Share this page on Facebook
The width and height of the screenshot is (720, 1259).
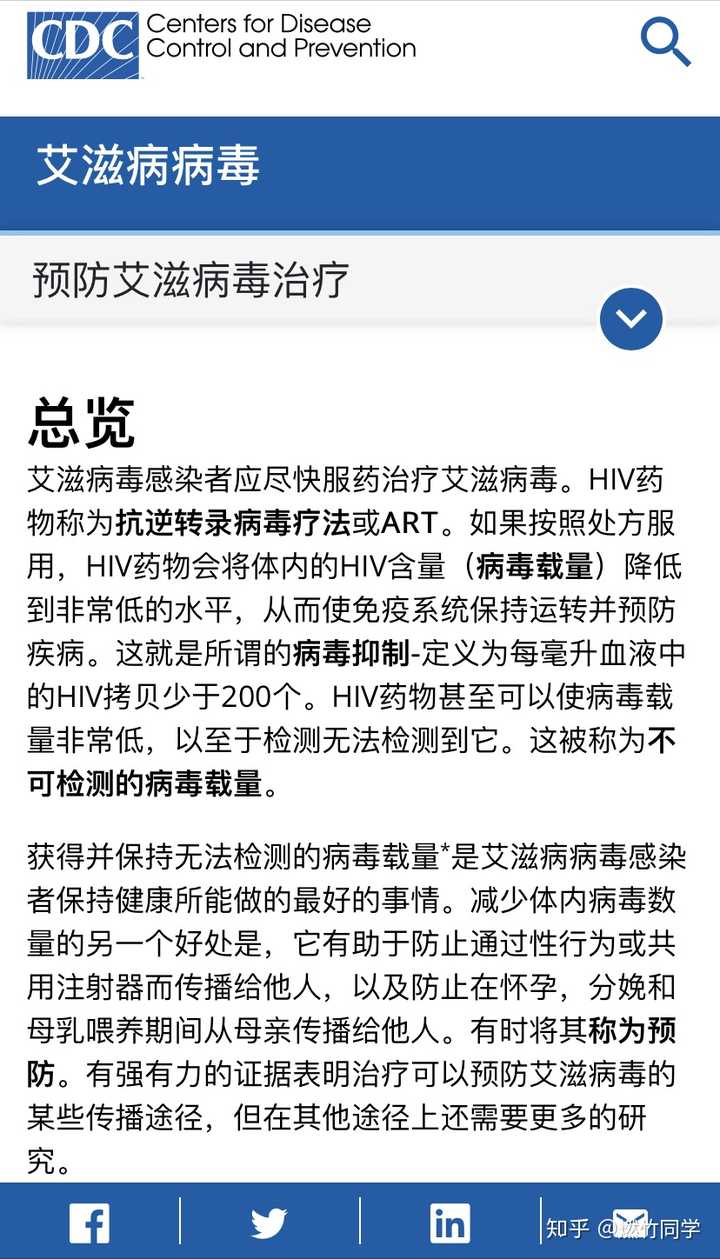pyautogui.click(x=89, y=1222)
